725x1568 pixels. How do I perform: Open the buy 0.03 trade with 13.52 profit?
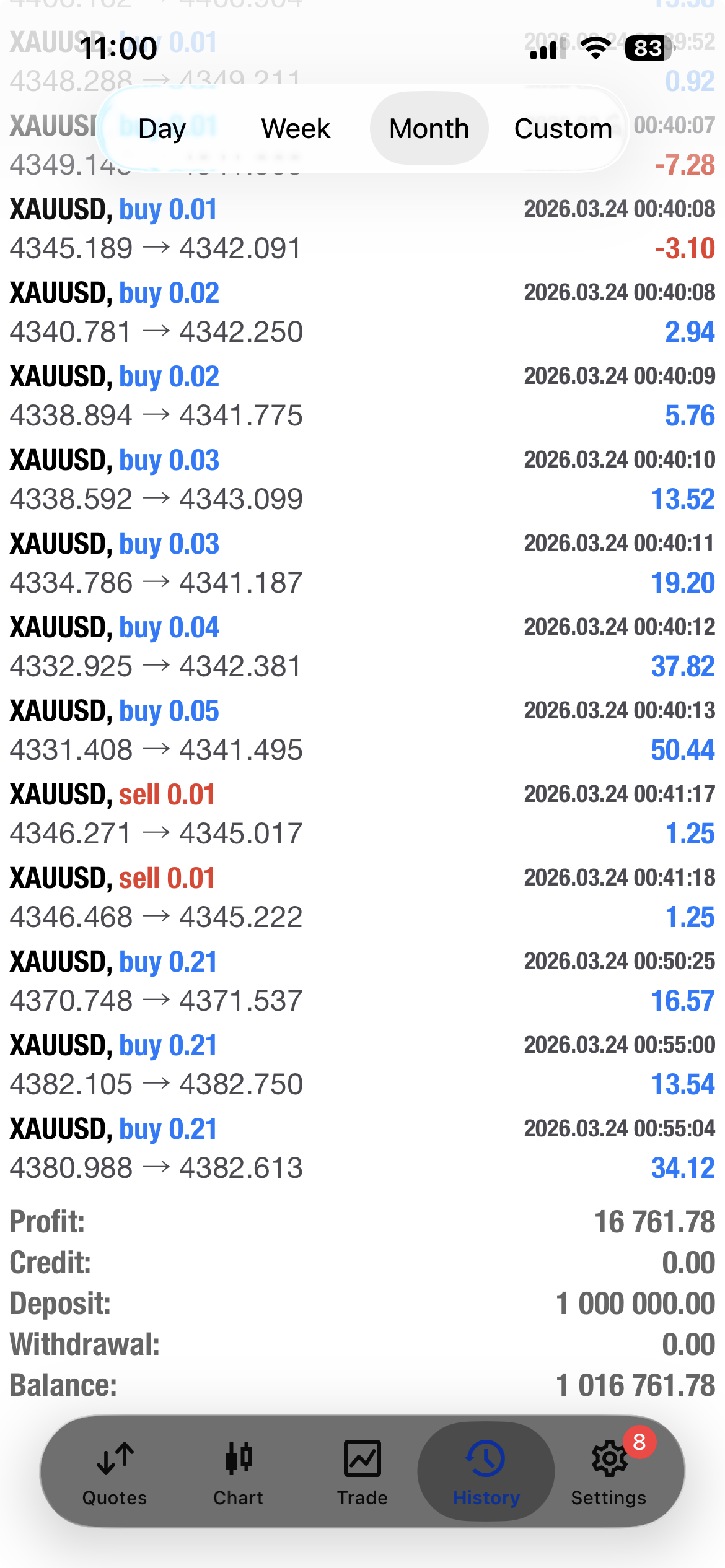pyautogui.click(x=362, y=479)
